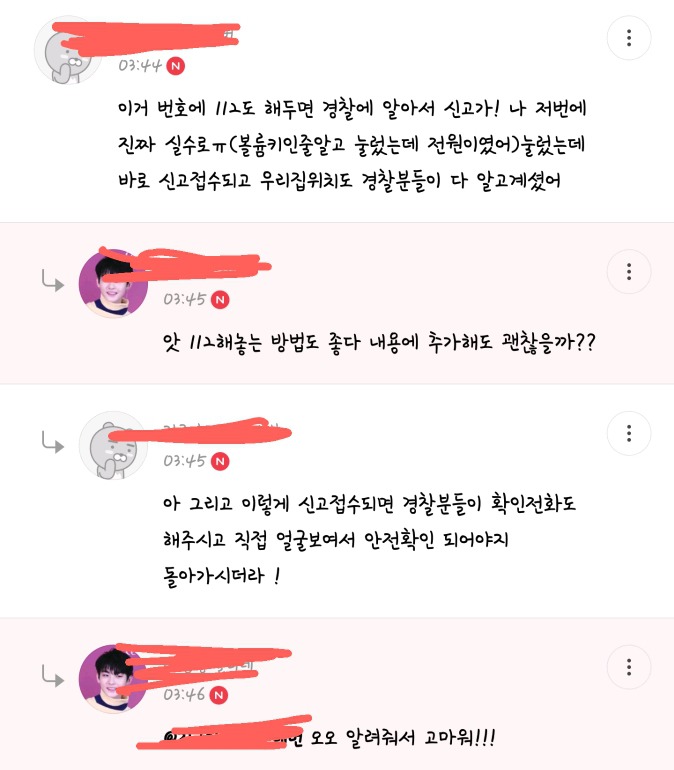Open overflow menu on the 03:44 comment
Screen dimensions: 674x770
point(629,38)
